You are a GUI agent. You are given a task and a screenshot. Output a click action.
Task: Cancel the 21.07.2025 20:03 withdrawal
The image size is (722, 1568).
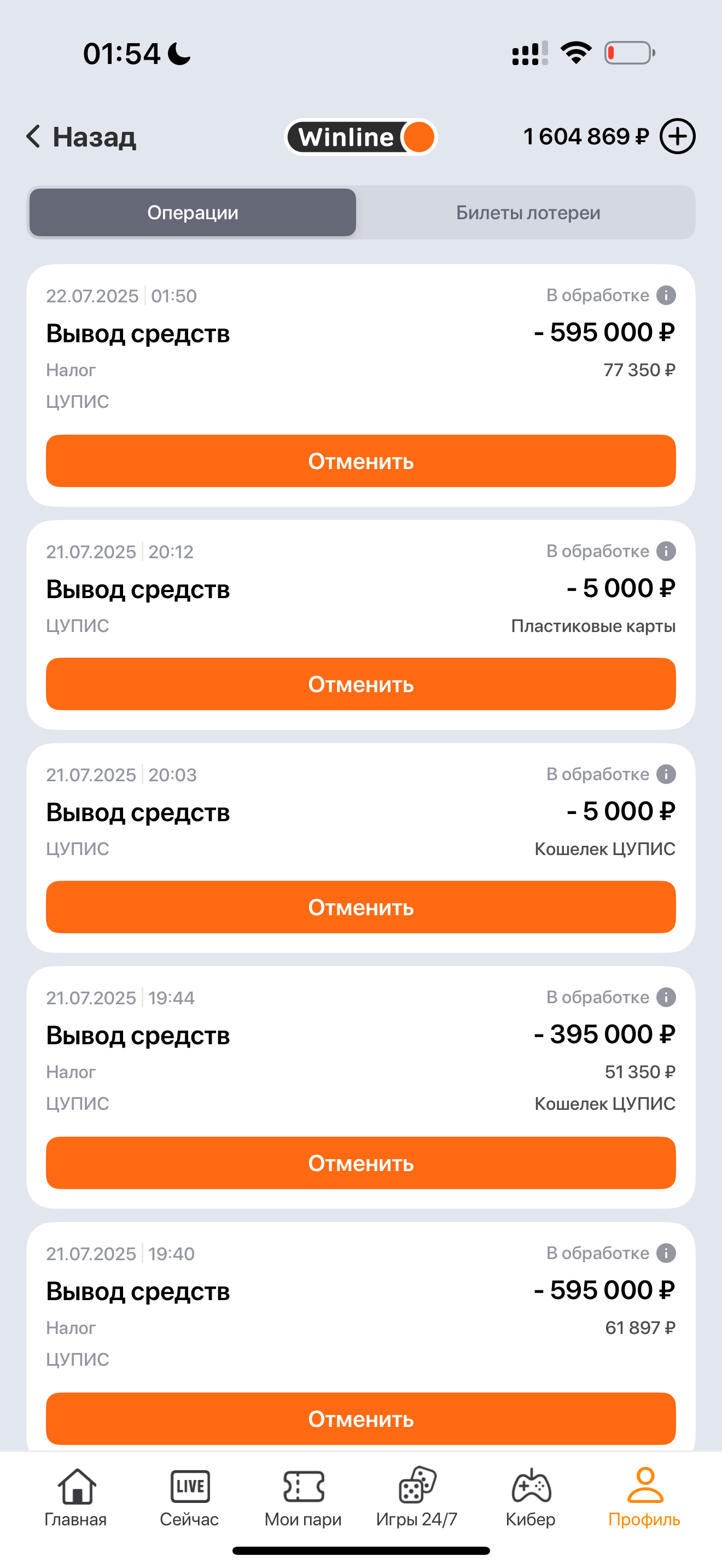[361, 907]
